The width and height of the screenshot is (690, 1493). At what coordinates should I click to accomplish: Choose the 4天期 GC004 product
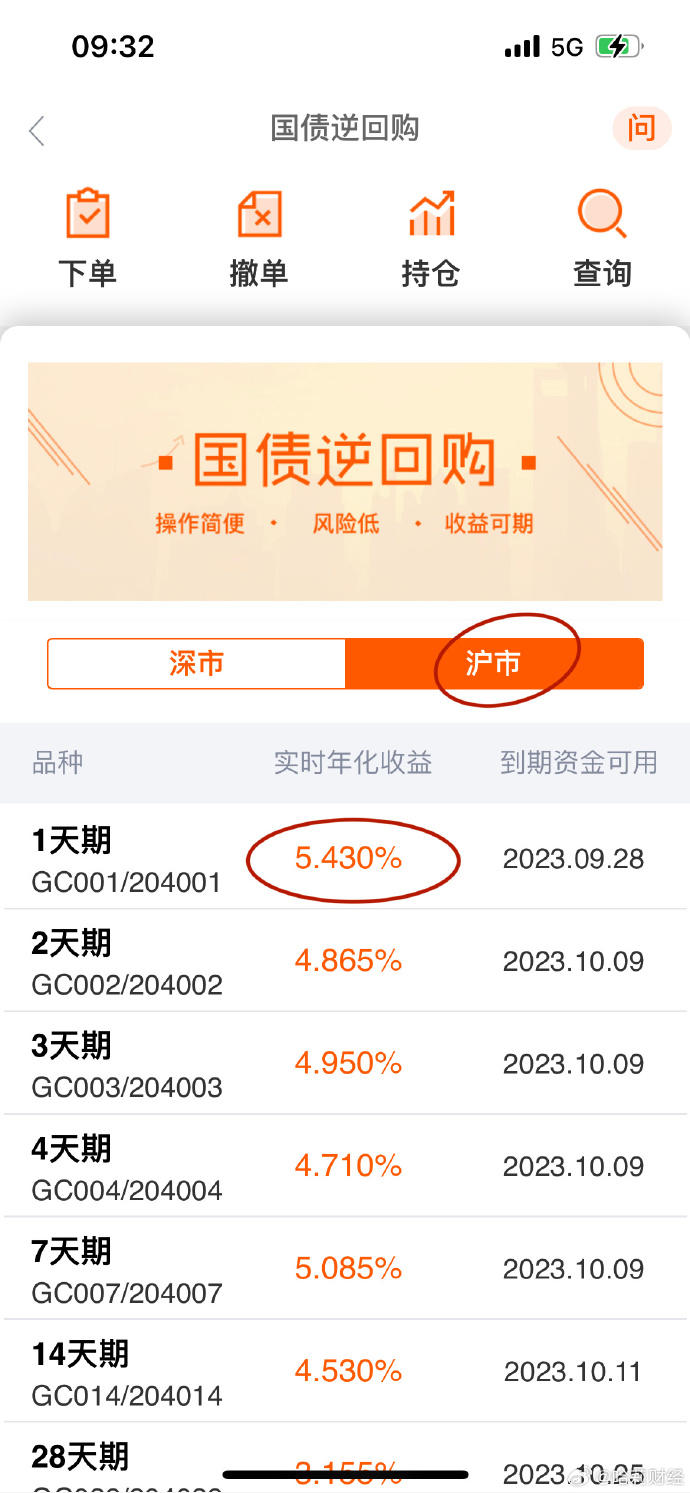pyautogui.click(x=345, y=1167)
